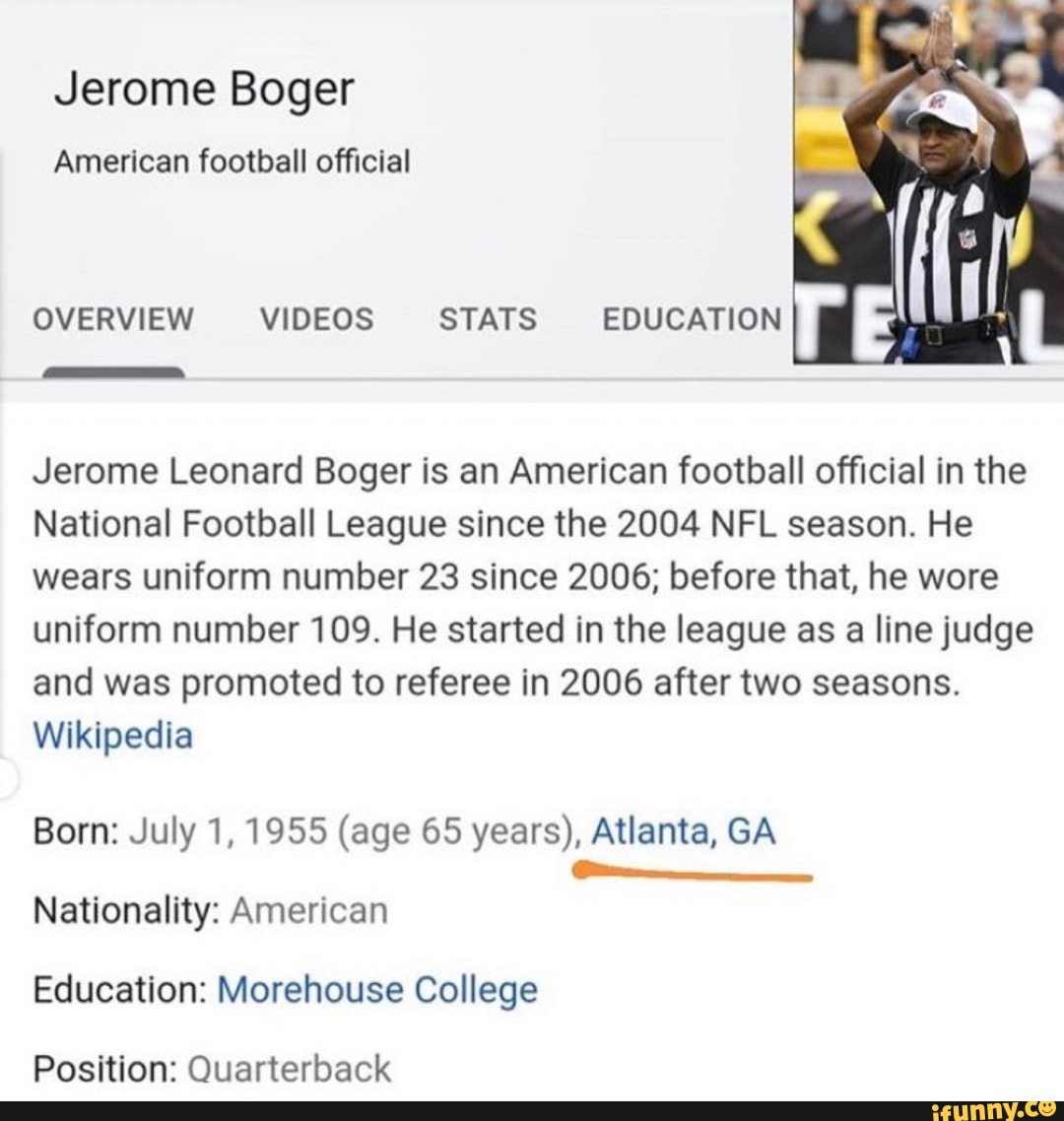
Task: Open the Wikipedia source link
Action: (x=112, y=736)
